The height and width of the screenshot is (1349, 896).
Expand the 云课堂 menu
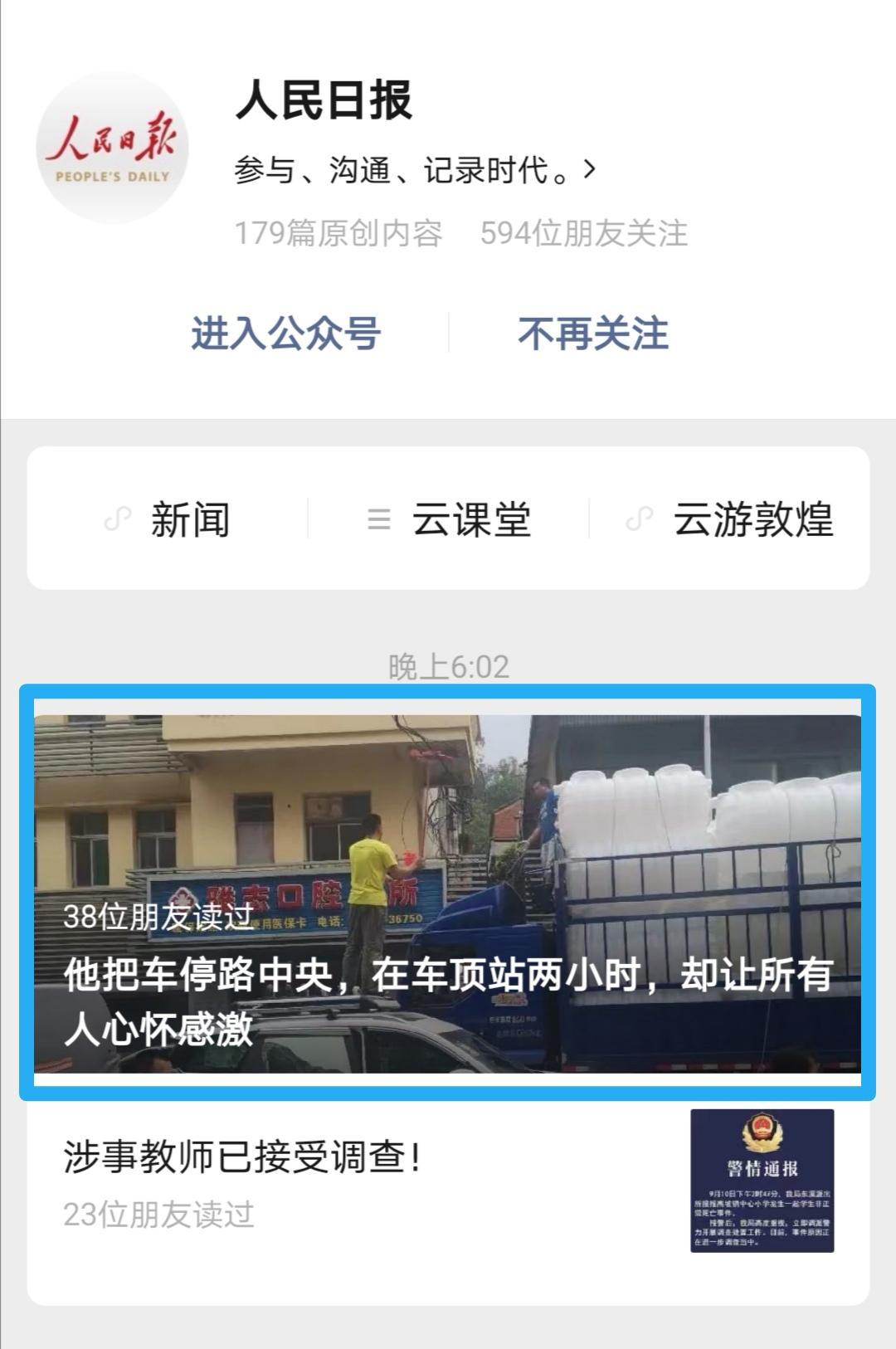pos(449,519)
